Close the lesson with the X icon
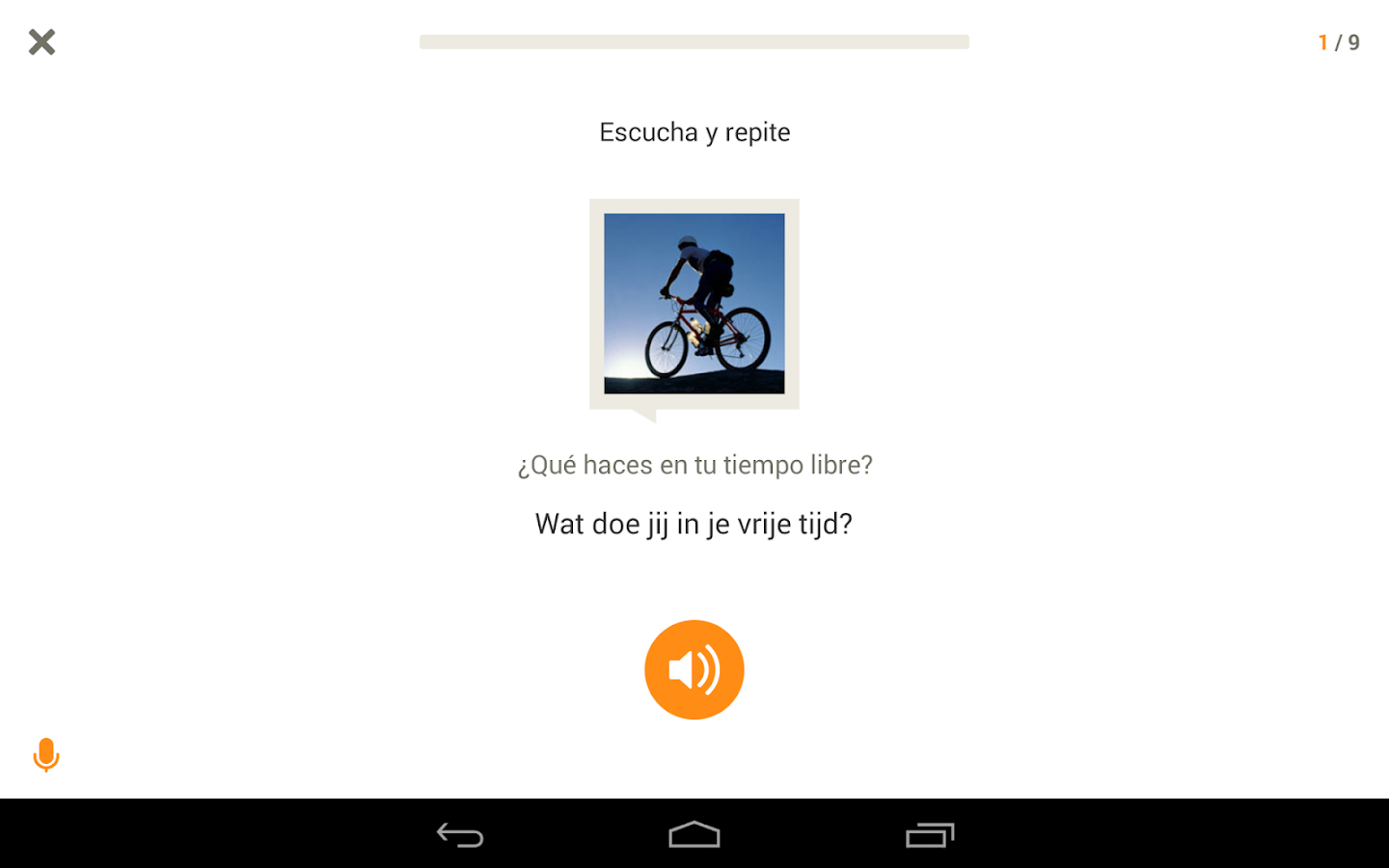1389x868 pixels. pyautogui.click(x=41, y=41)
